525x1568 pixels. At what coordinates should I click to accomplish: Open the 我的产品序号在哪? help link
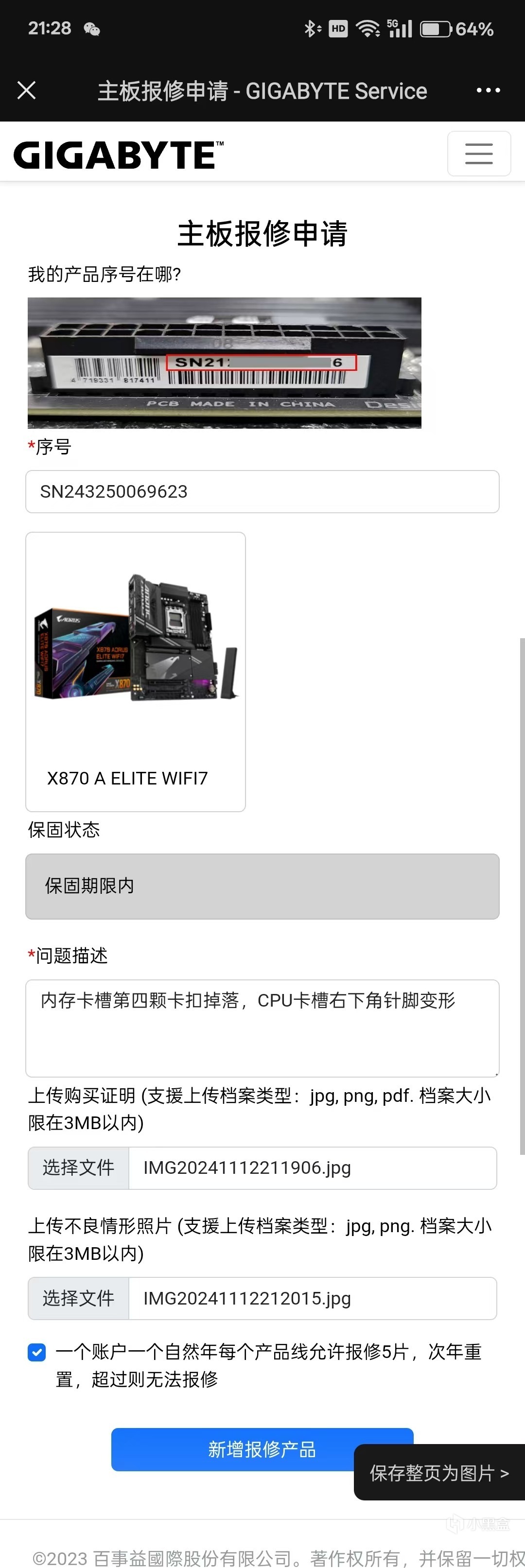tap(104, 275)
